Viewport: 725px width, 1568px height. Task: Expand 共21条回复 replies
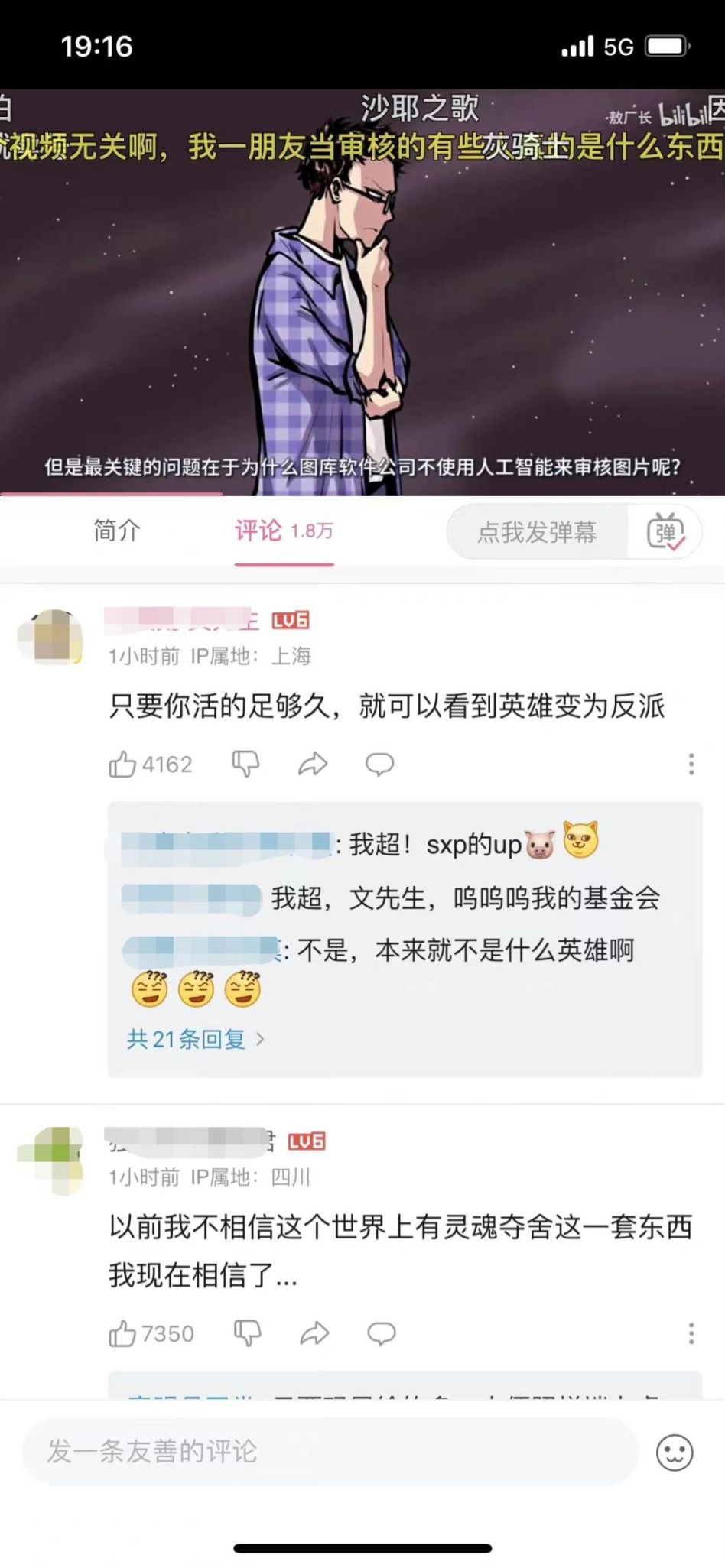pos(195,1039)
